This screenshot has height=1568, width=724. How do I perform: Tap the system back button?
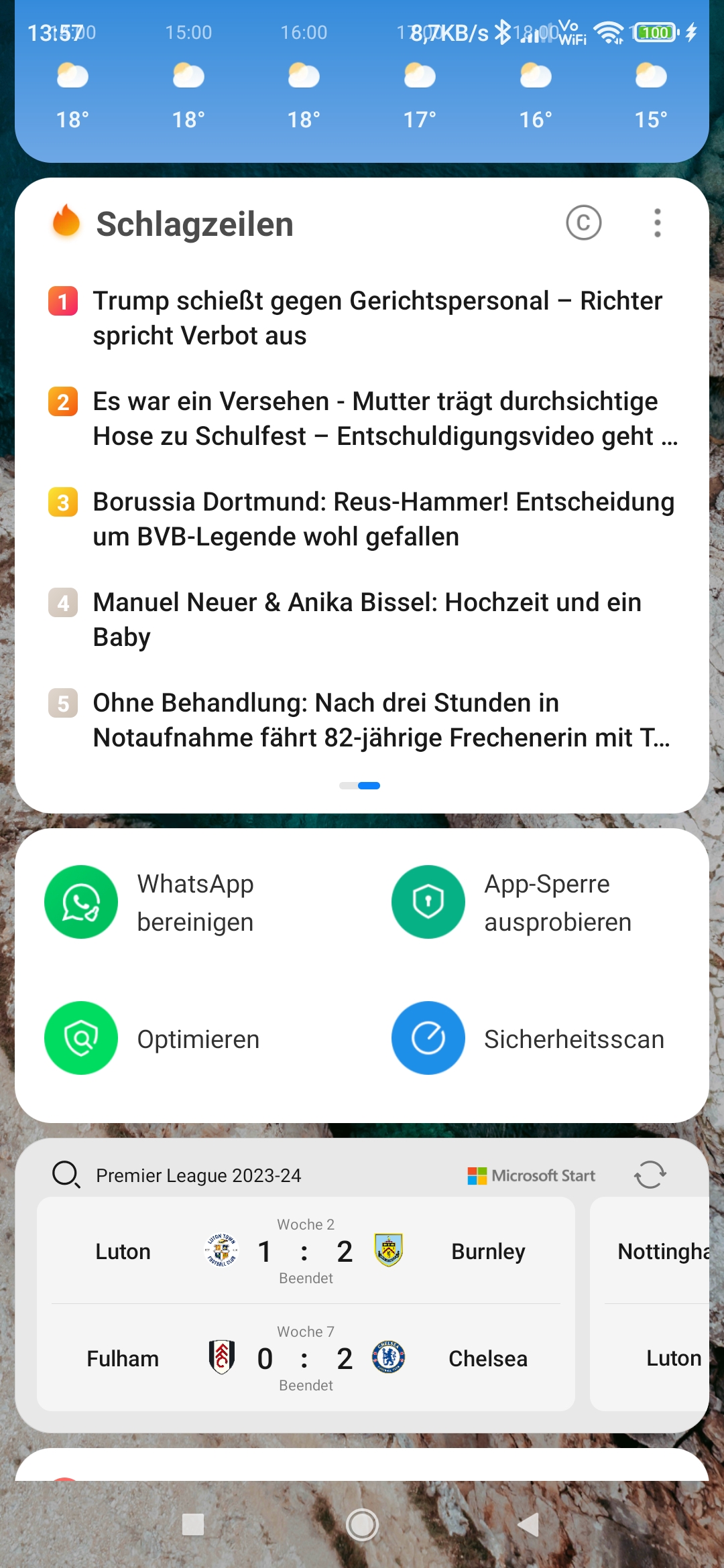click(529, 1525)
